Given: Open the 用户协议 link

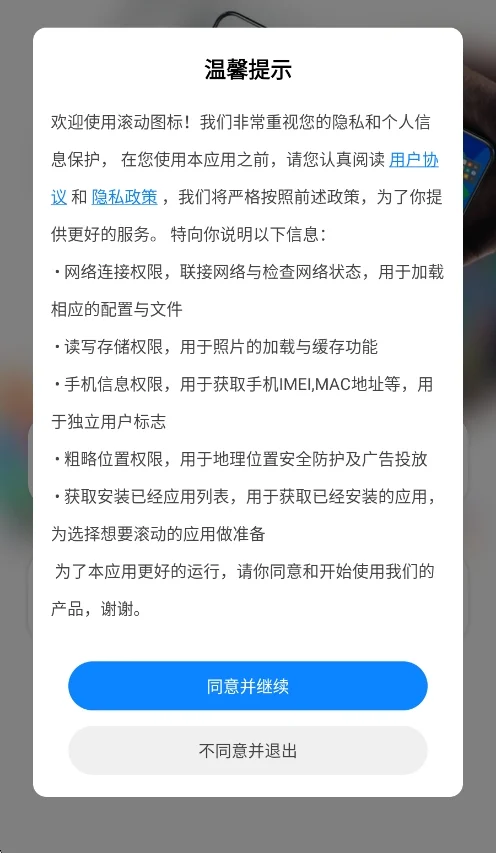Looking at the screenshot, I should (414, 160).
